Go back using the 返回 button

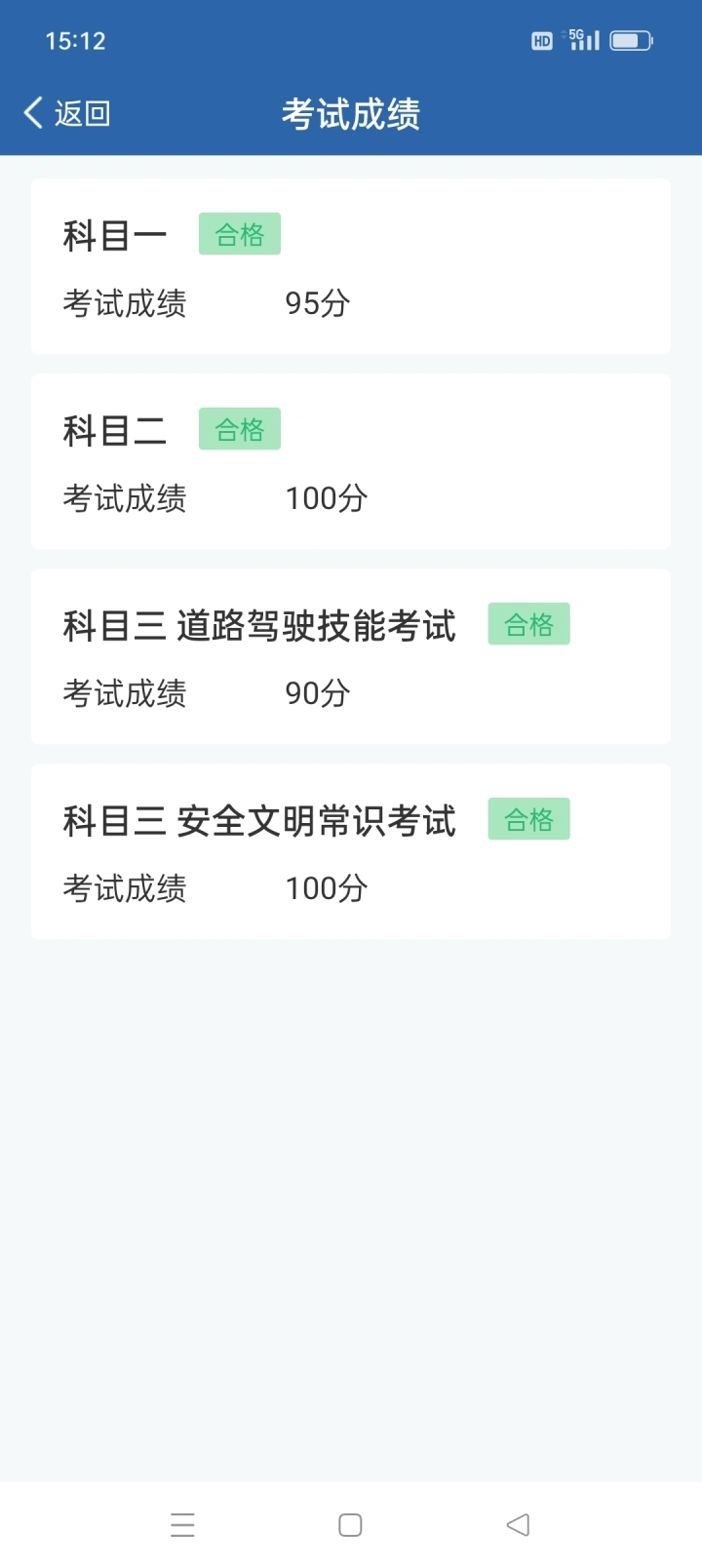click(x=67, y=113)
